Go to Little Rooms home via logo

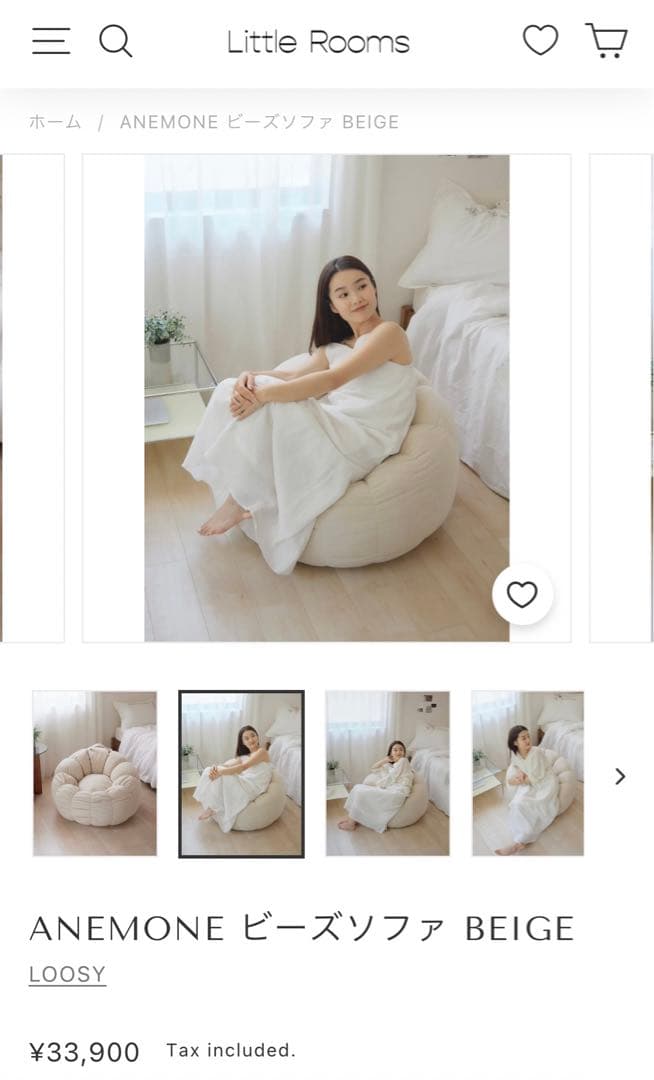318,42
